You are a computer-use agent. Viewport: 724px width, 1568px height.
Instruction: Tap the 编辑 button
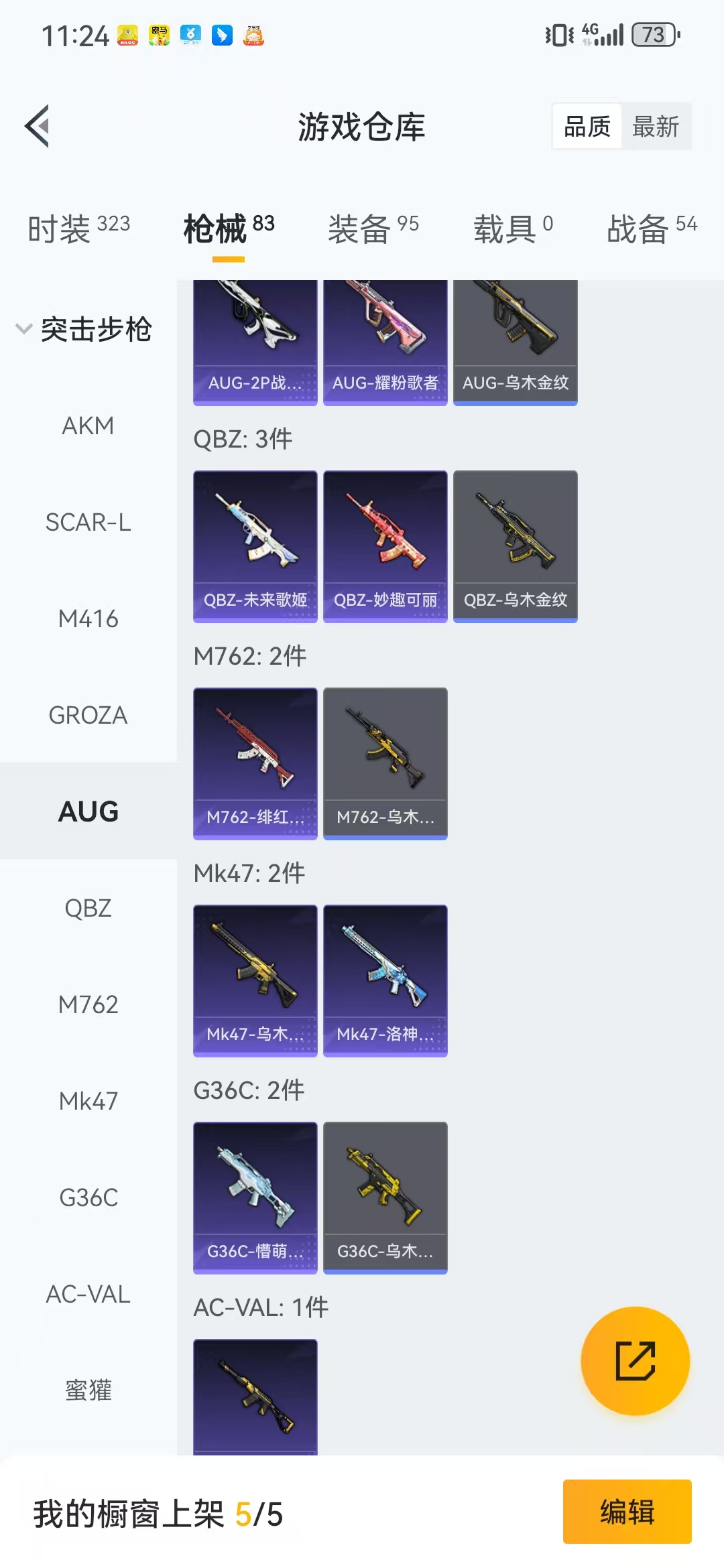(627, 1512)
